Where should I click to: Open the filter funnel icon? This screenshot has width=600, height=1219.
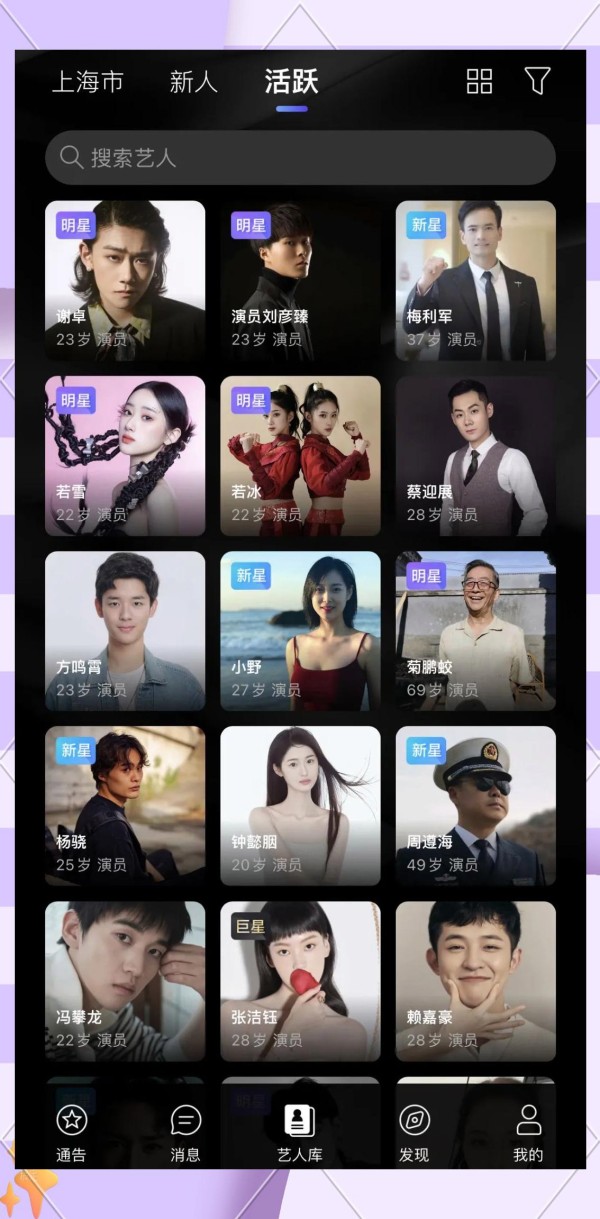(537, 82)
